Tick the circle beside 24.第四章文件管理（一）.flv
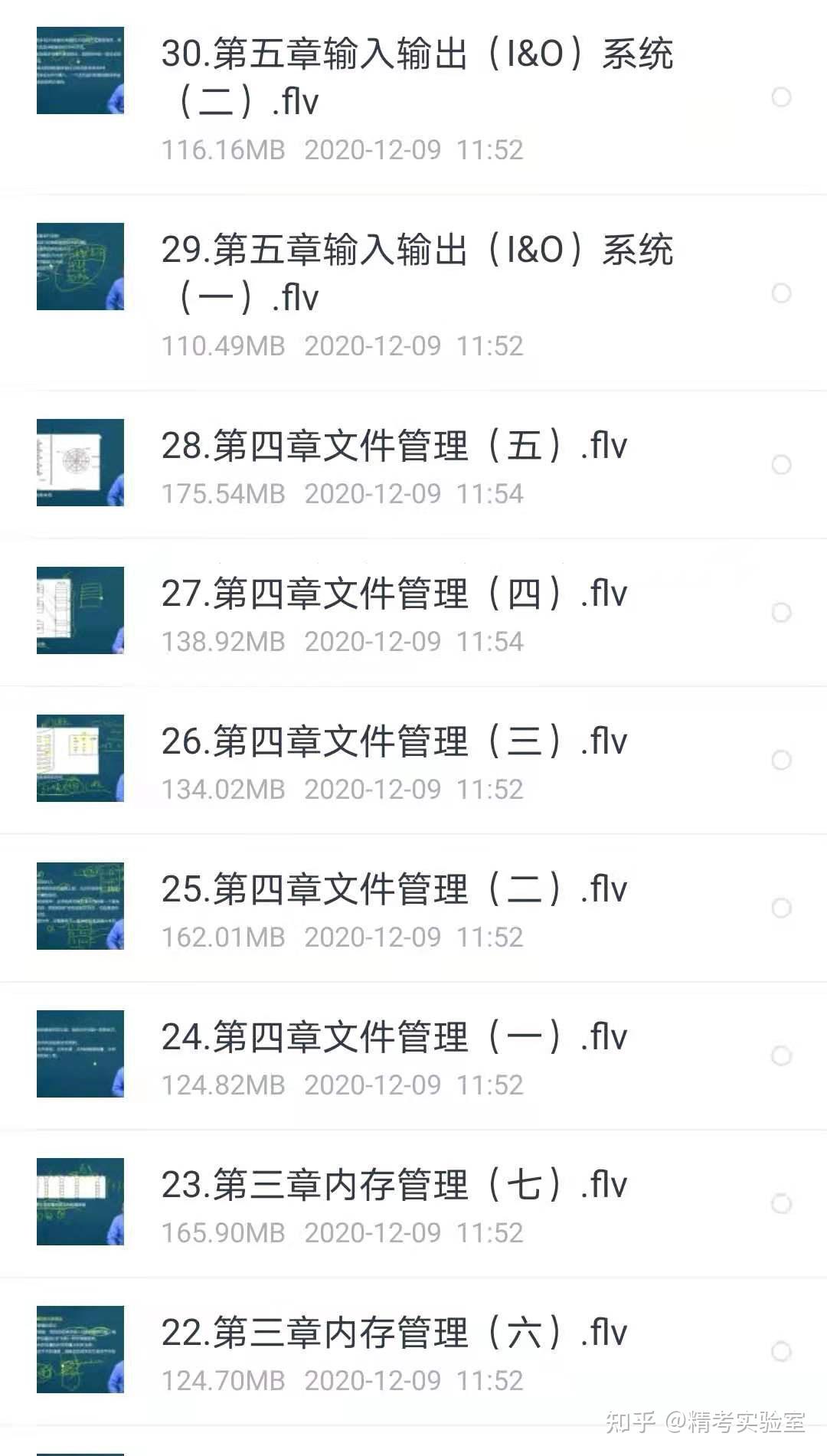Screen dimensions: 827x1456 [781, 1055]
